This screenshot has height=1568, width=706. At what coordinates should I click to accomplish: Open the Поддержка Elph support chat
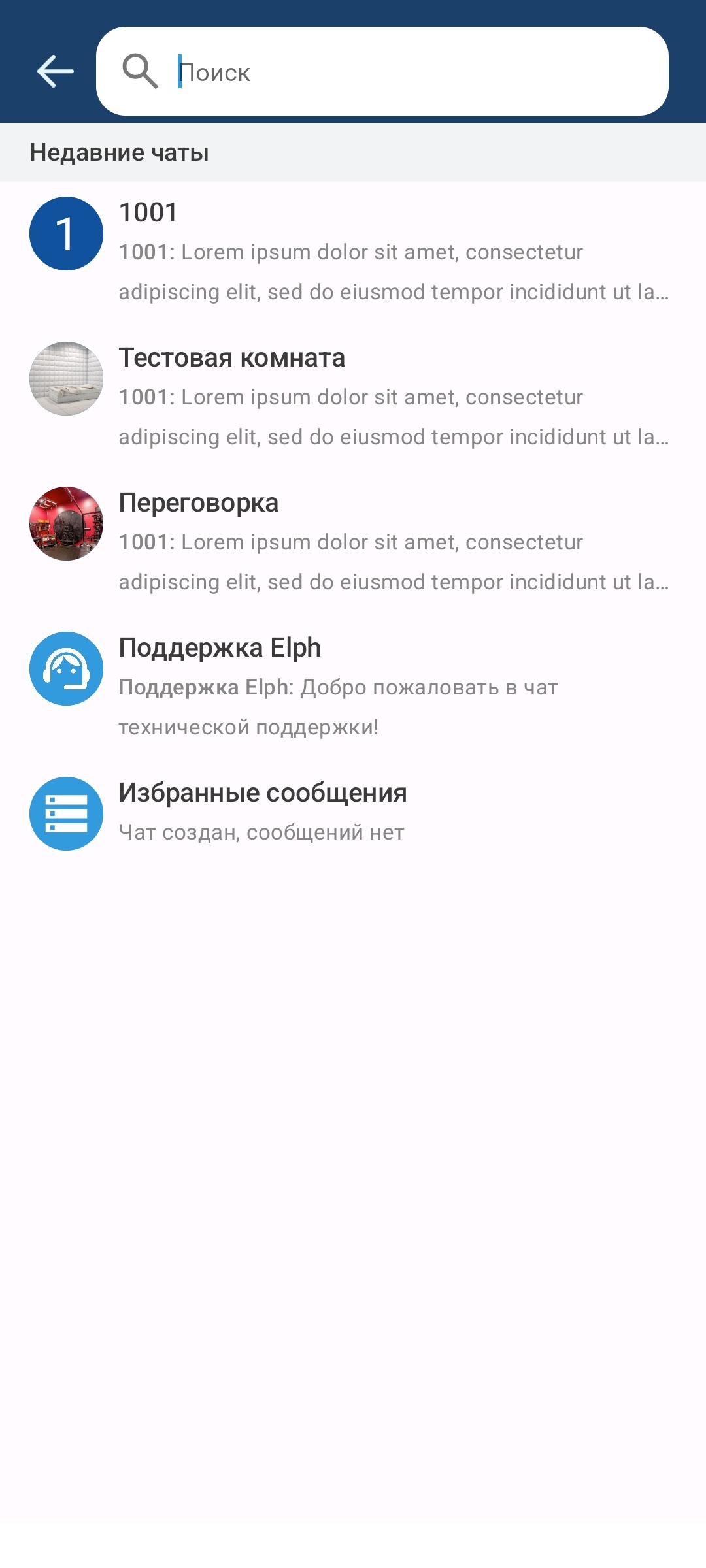(353, 687)
